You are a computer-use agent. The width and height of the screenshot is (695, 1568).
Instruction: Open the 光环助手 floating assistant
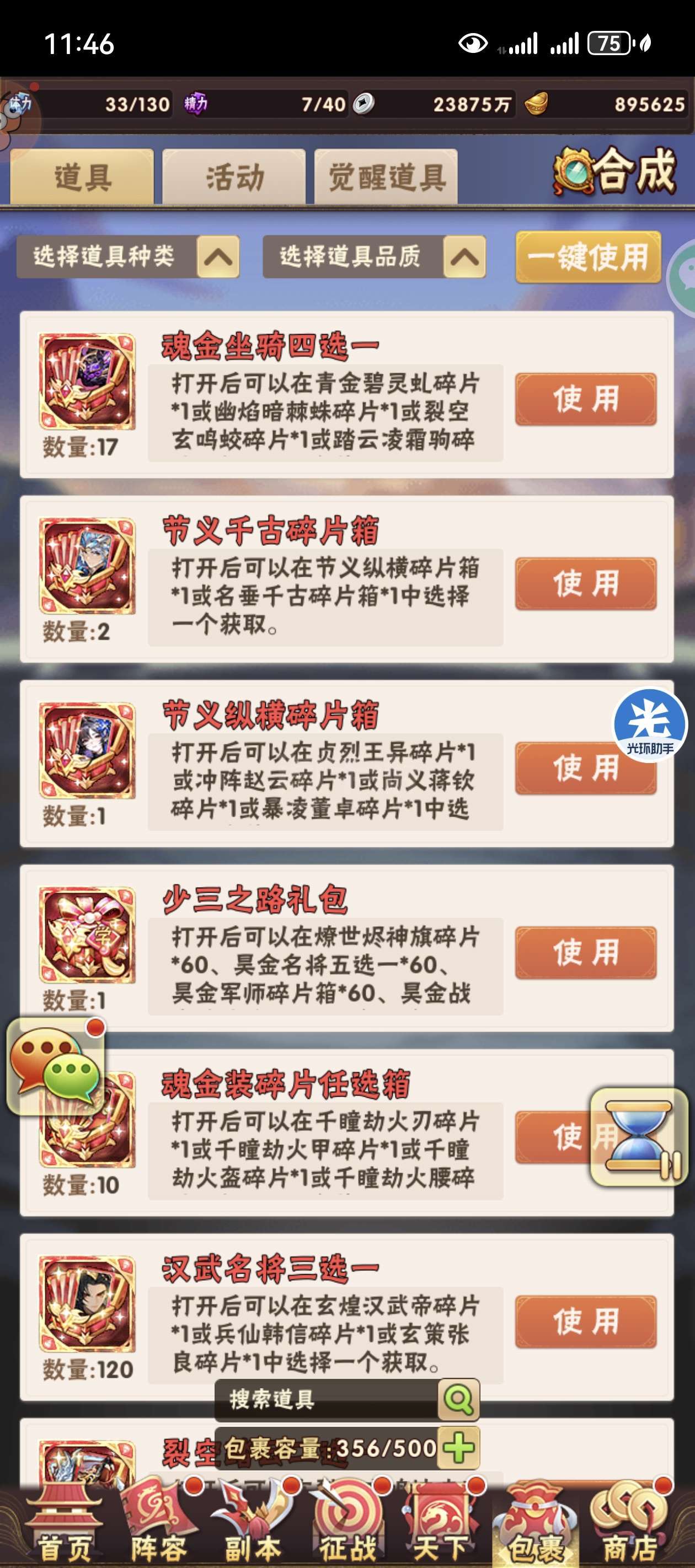point(649,725)
